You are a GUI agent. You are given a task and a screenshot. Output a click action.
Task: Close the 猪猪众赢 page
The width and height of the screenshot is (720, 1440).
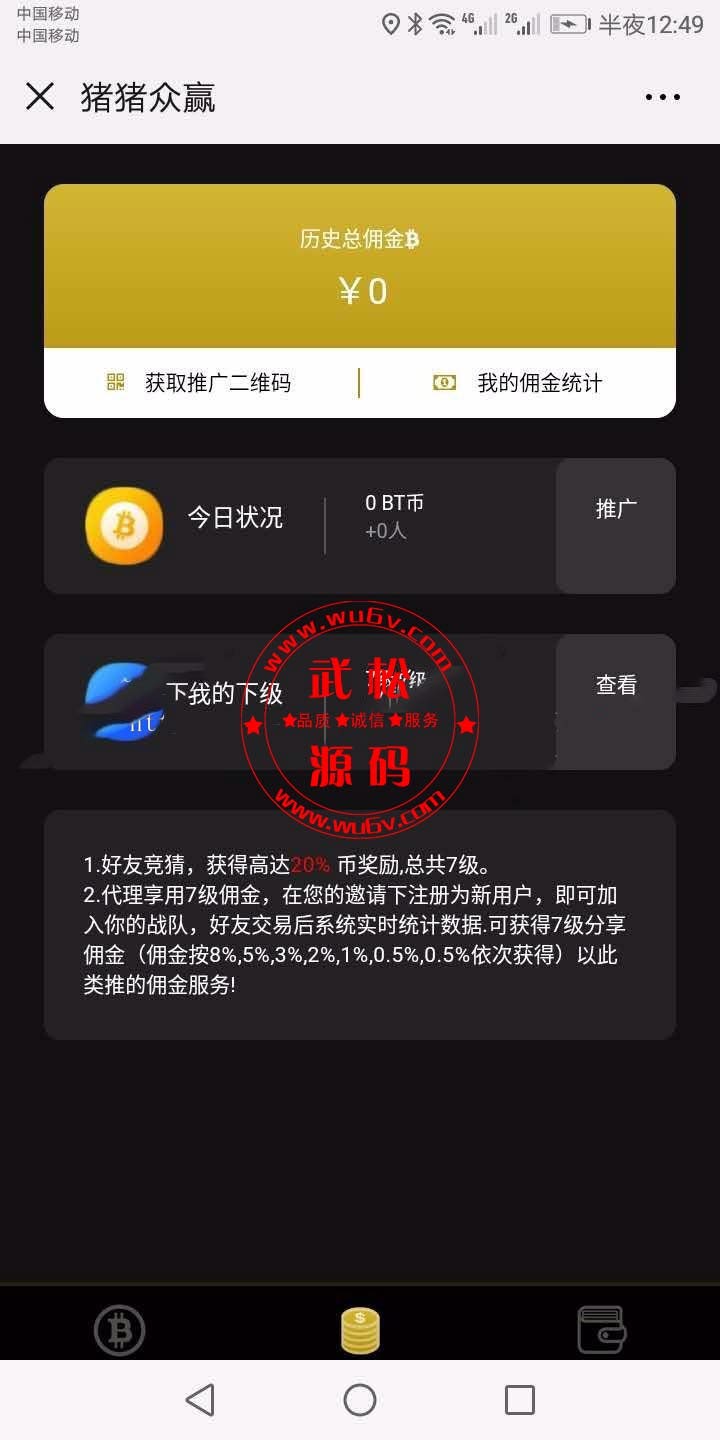(40, 97)
